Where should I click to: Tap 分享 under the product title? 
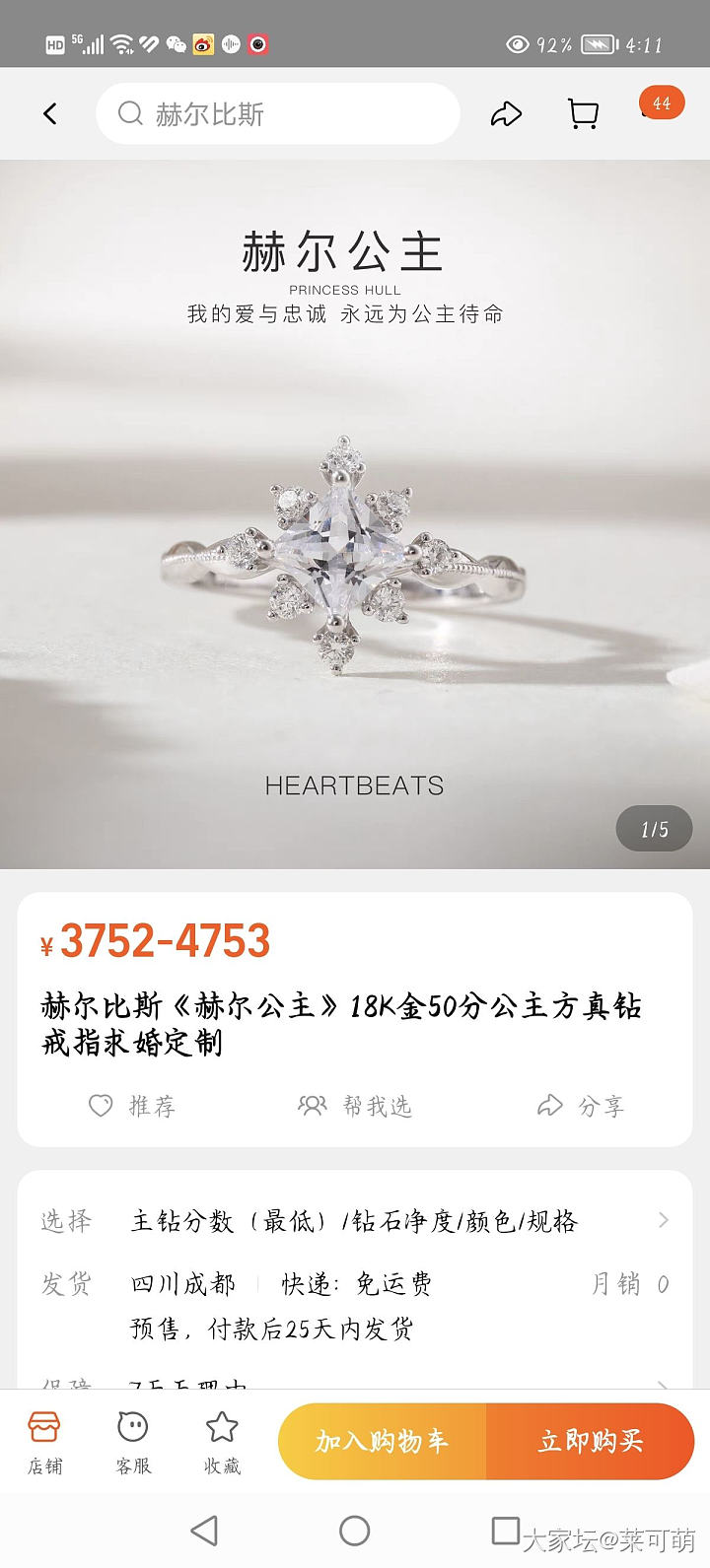pos(580,1106)
